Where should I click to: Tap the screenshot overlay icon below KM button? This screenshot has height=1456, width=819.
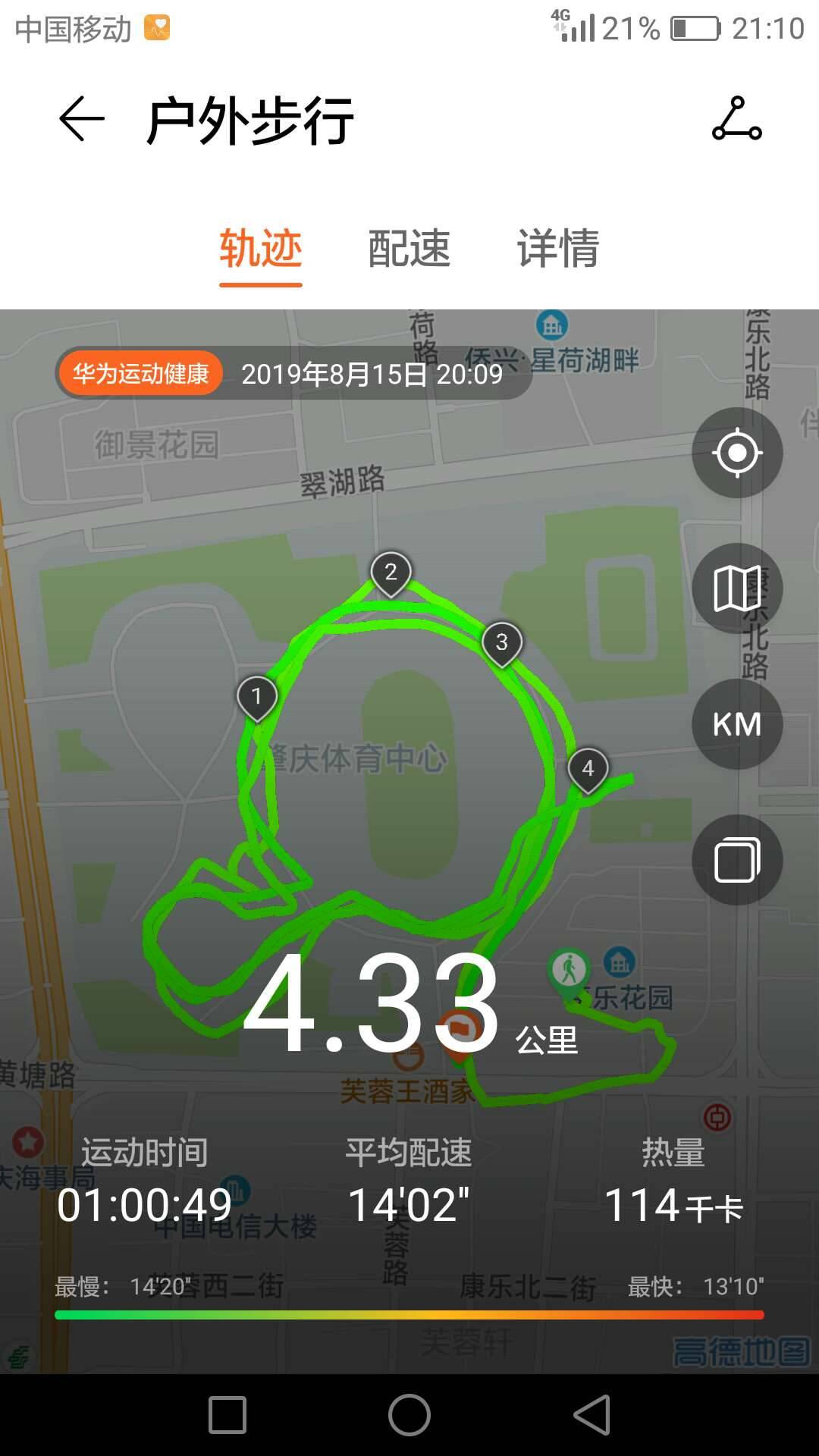point(736,861)
